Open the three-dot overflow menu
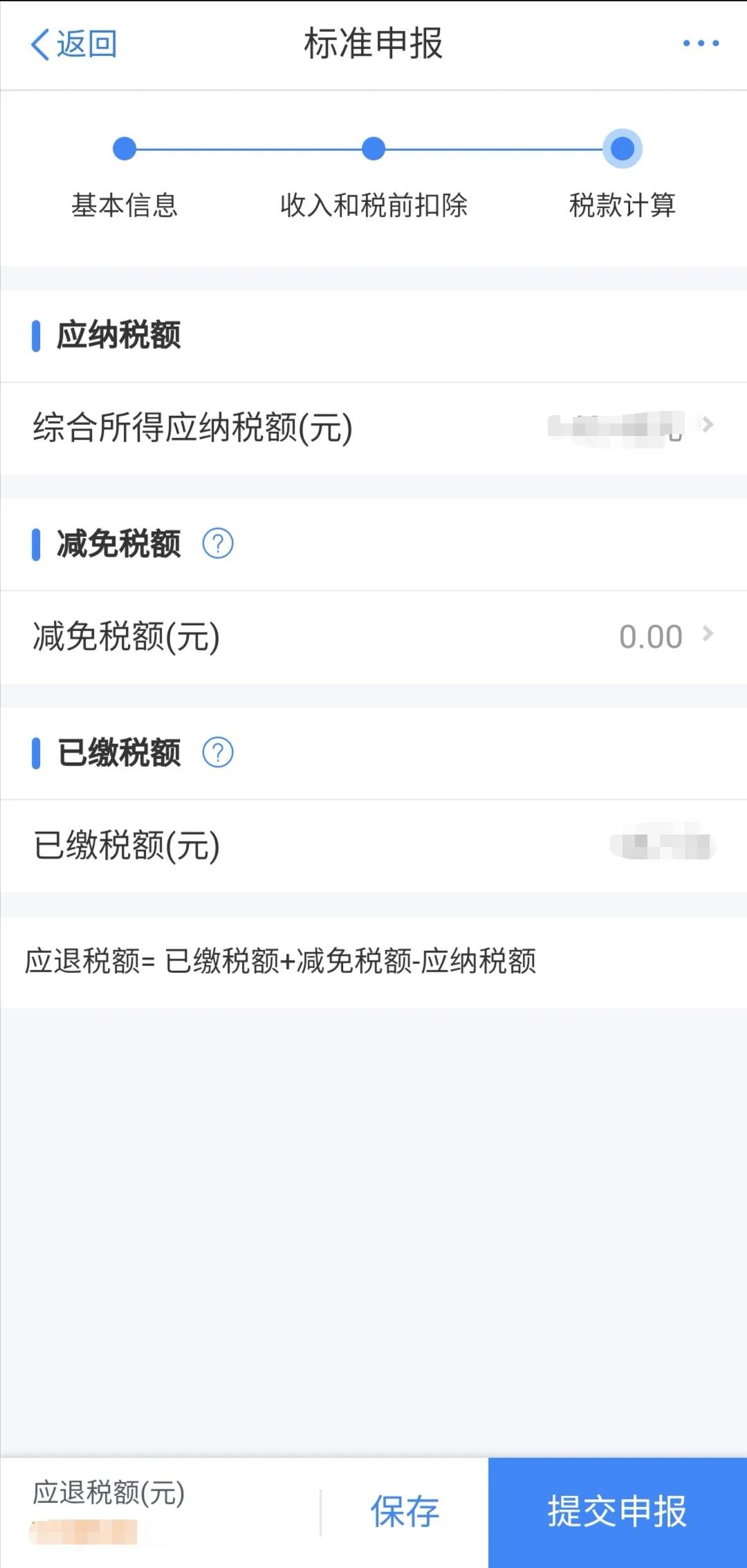Image resolution: width=747 pixels, height=1568 pixels. (x=701, y=44)
